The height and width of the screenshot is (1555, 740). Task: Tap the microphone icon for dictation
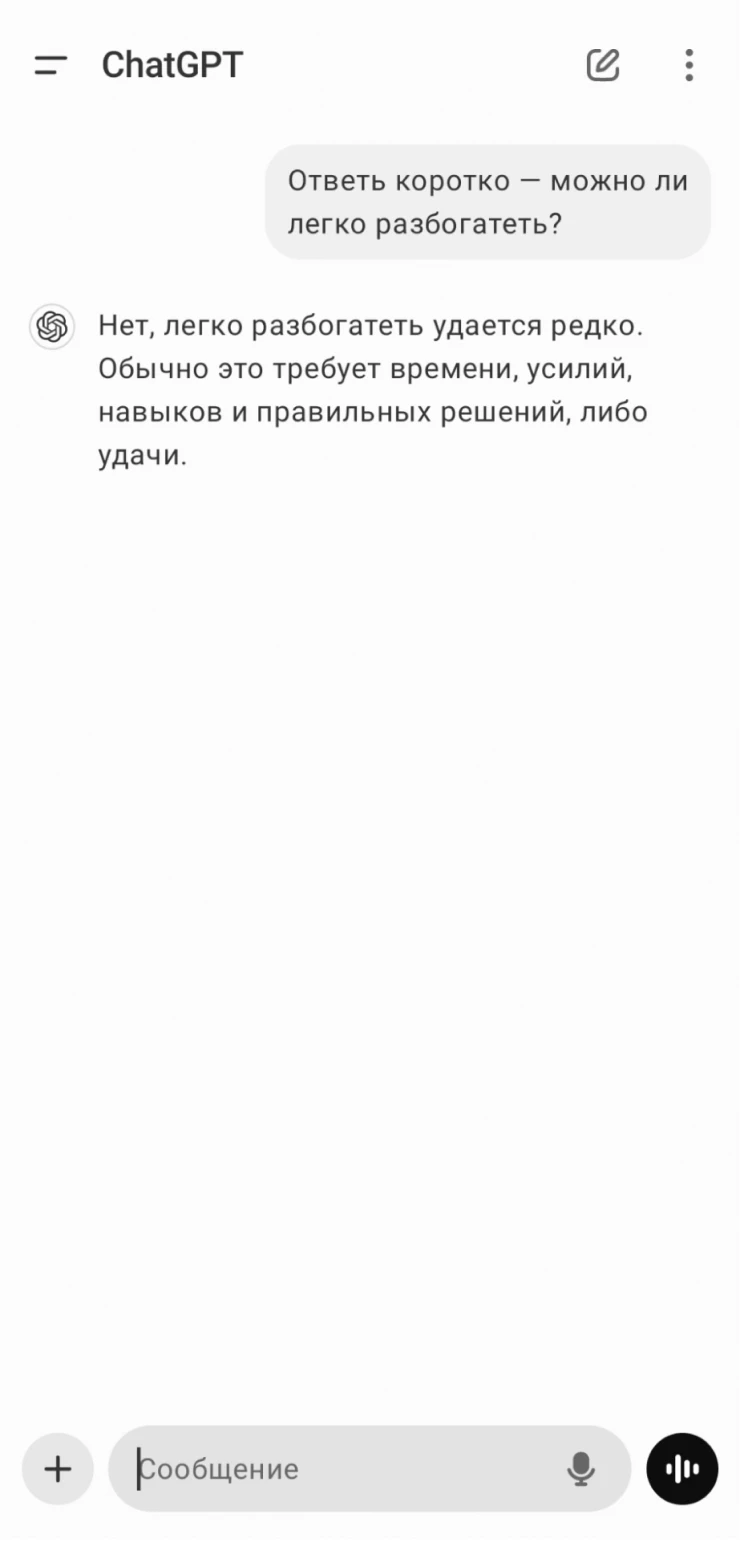pyautogui.click(x=581, y=1468)
